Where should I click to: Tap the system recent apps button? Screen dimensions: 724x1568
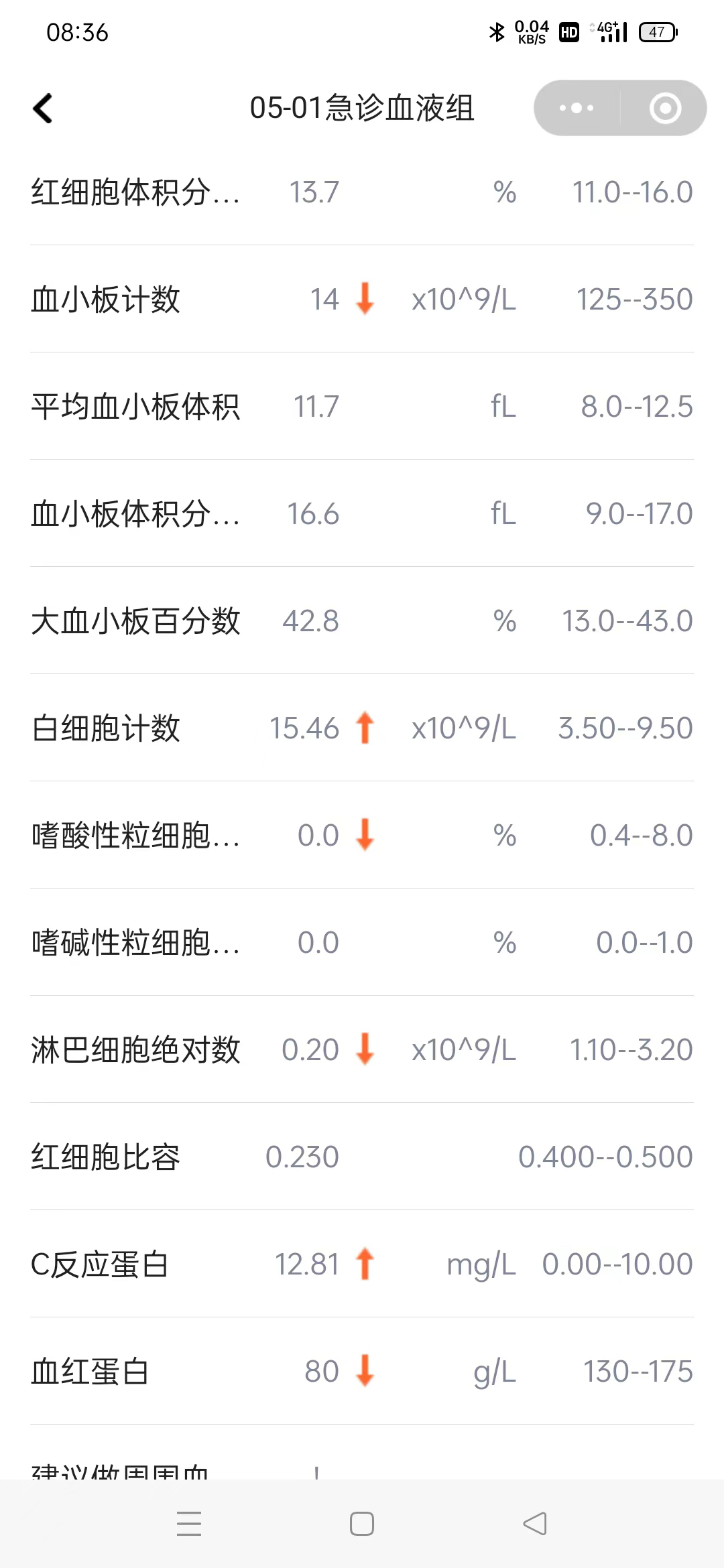189,1524
